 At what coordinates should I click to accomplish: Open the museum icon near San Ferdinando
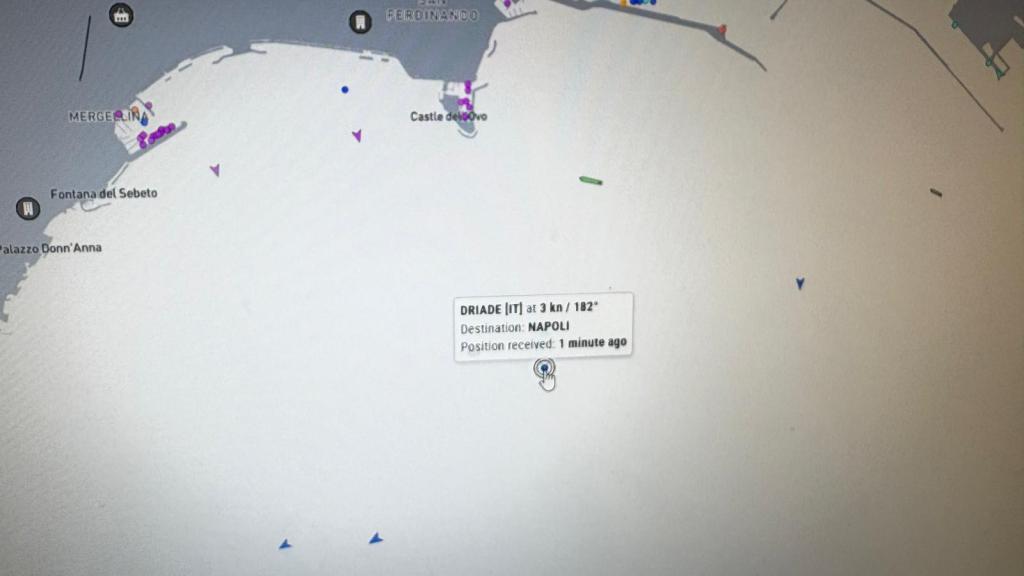coord(360,22)
